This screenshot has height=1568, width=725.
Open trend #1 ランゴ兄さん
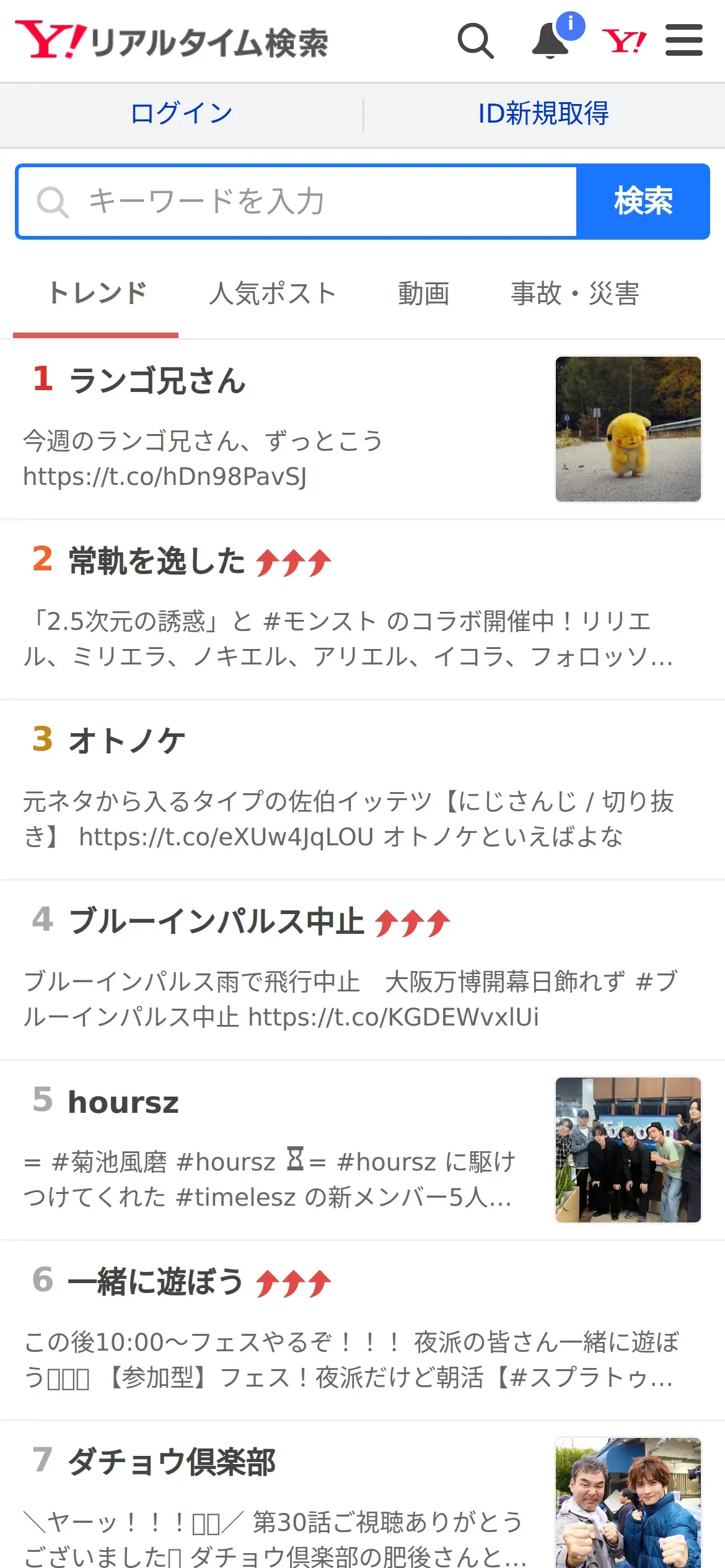point(158,380)
